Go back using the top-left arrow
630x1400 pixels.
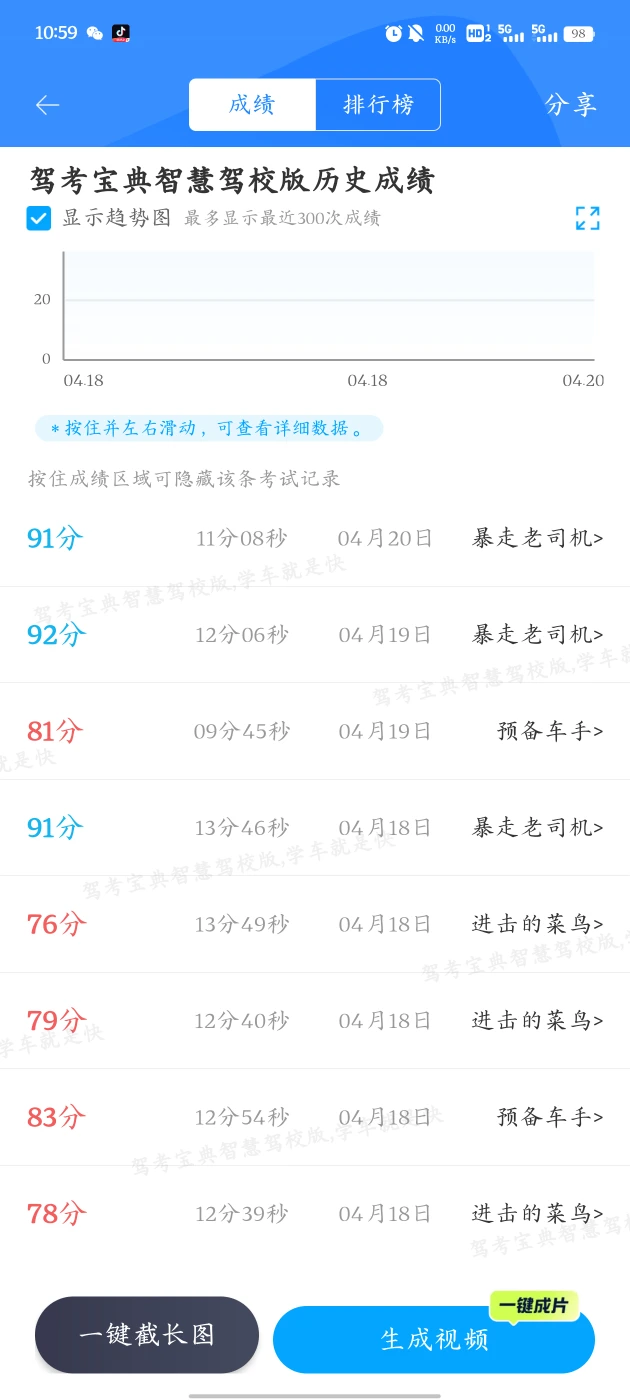click(47, 105)
